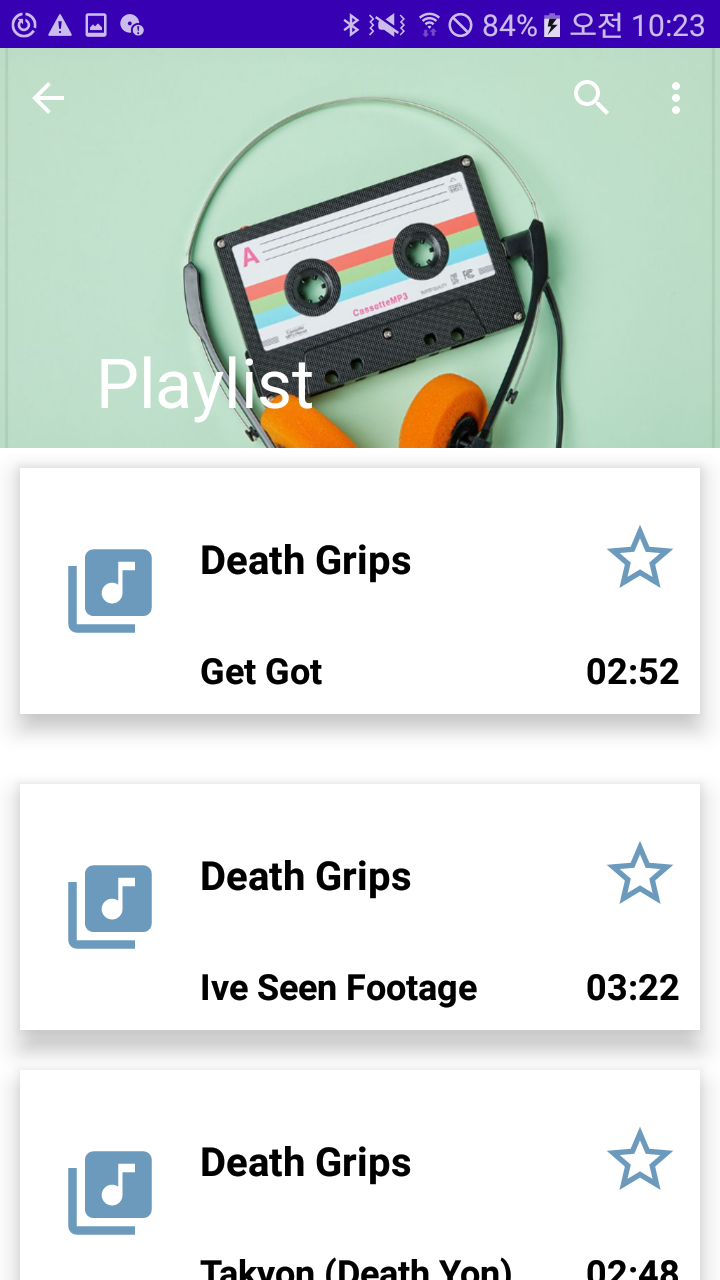
Task: Click the album art icon for Ive Seen Footage
Action: pyautogui.click(x=110, y=906)
